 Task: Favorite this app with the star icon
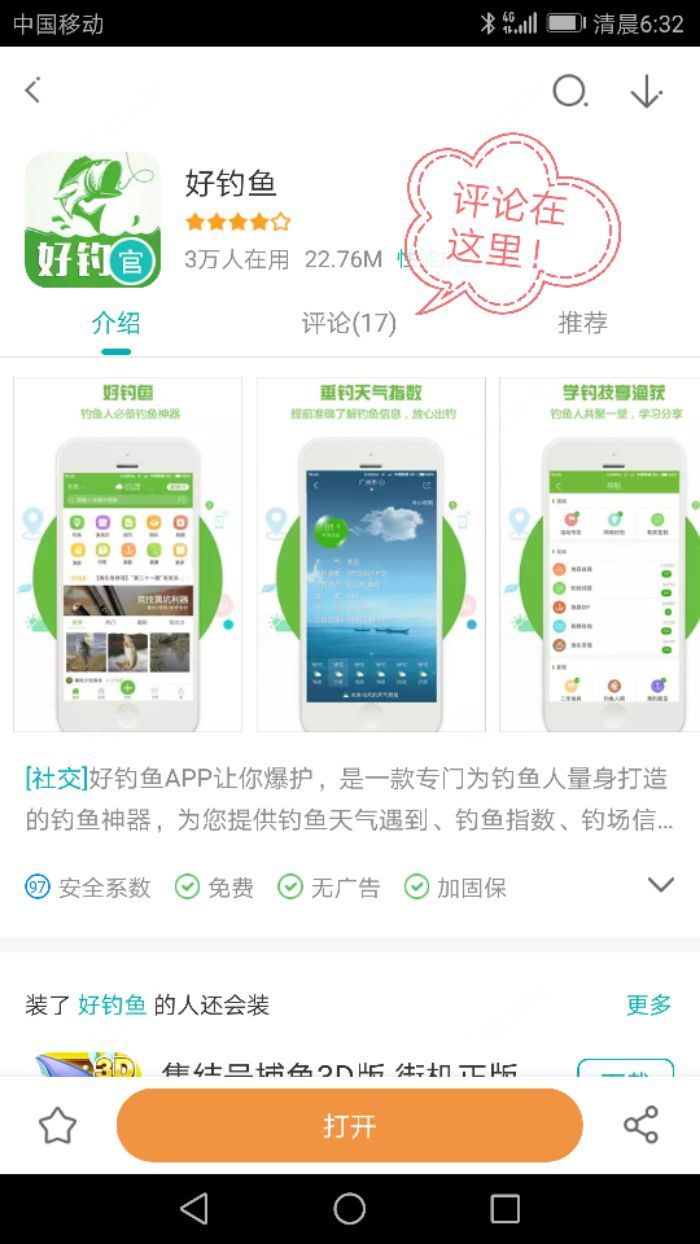tap(58, 1126)
